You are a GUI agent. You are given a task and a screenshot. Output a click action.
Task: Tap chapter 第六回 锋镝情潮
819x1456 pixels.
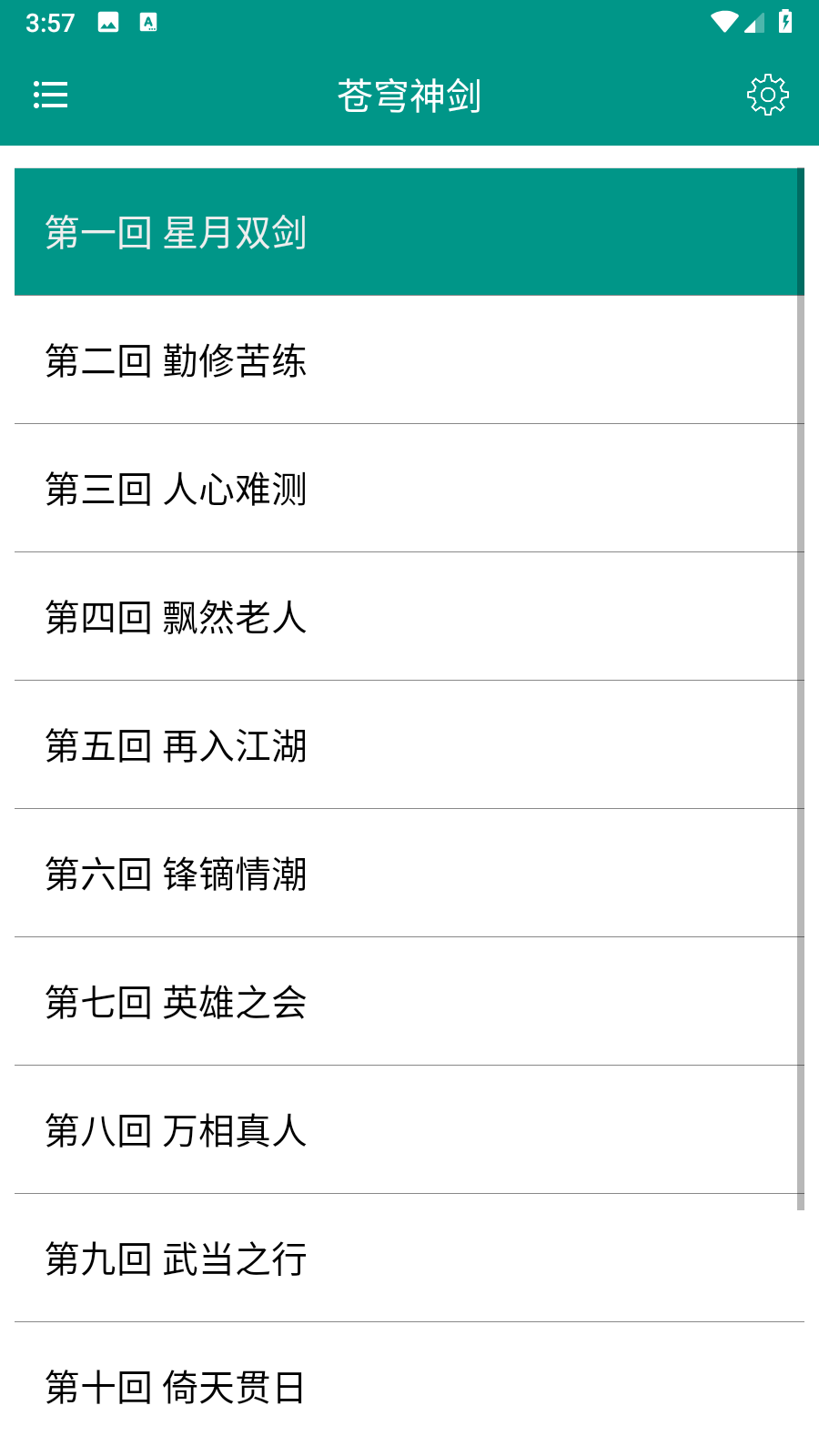409,874
